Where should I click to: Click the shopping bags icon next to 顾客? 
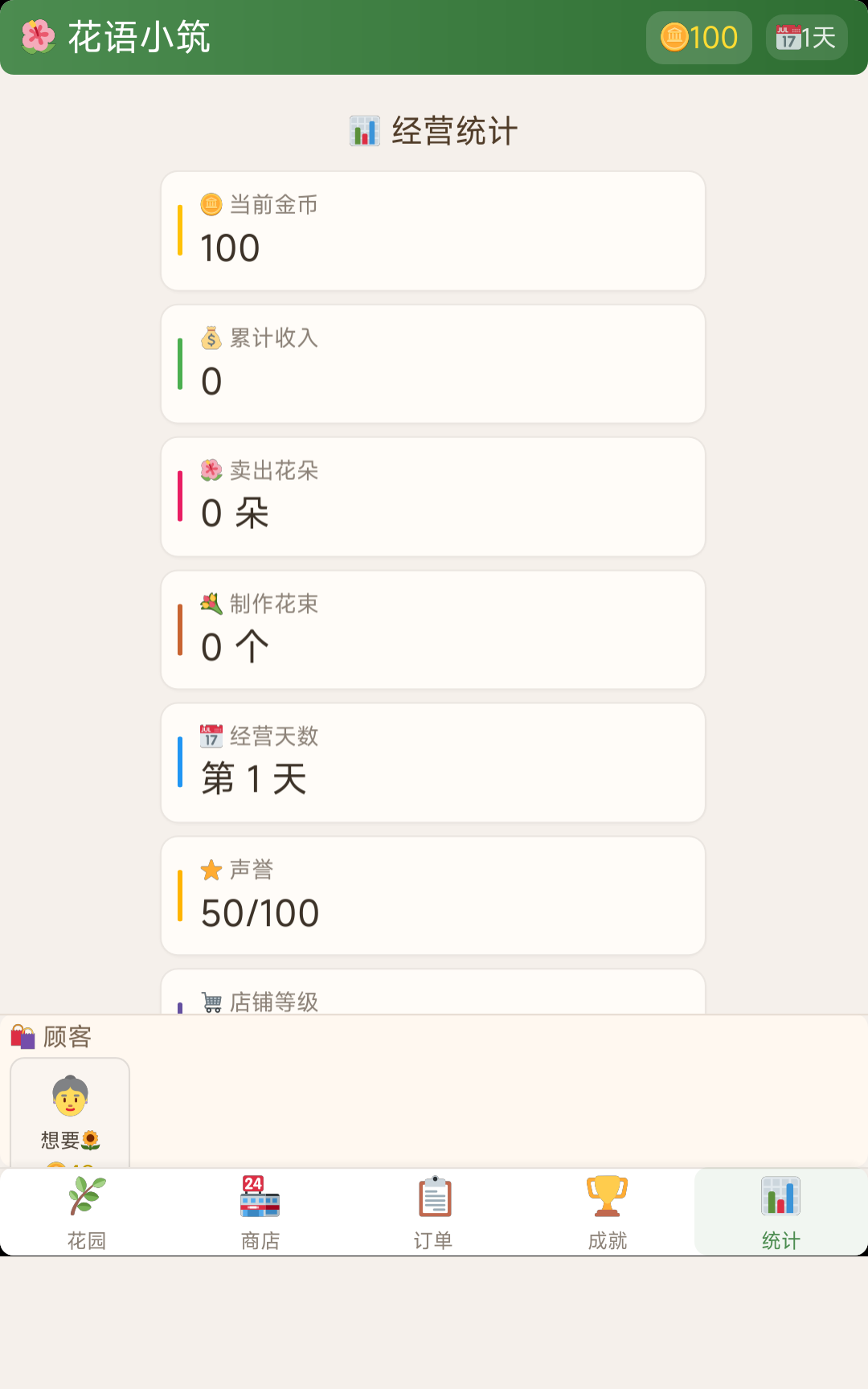pos(22,1037)
